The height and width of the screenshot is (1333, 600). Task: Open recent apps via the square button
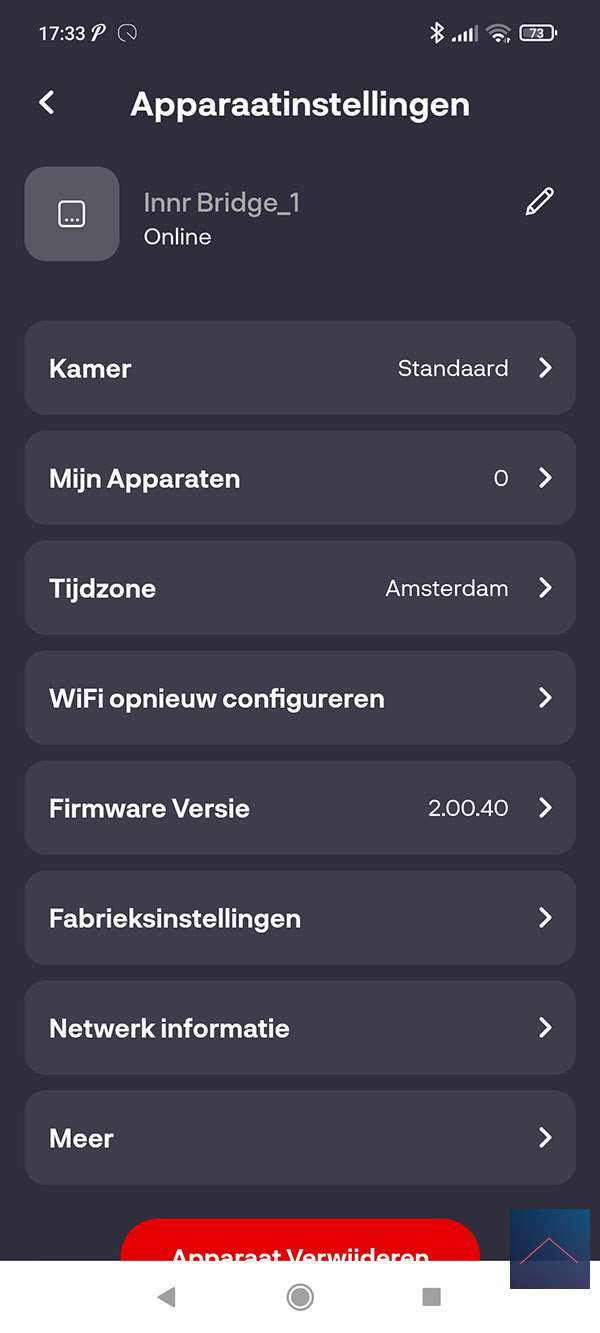(432, 1297)
